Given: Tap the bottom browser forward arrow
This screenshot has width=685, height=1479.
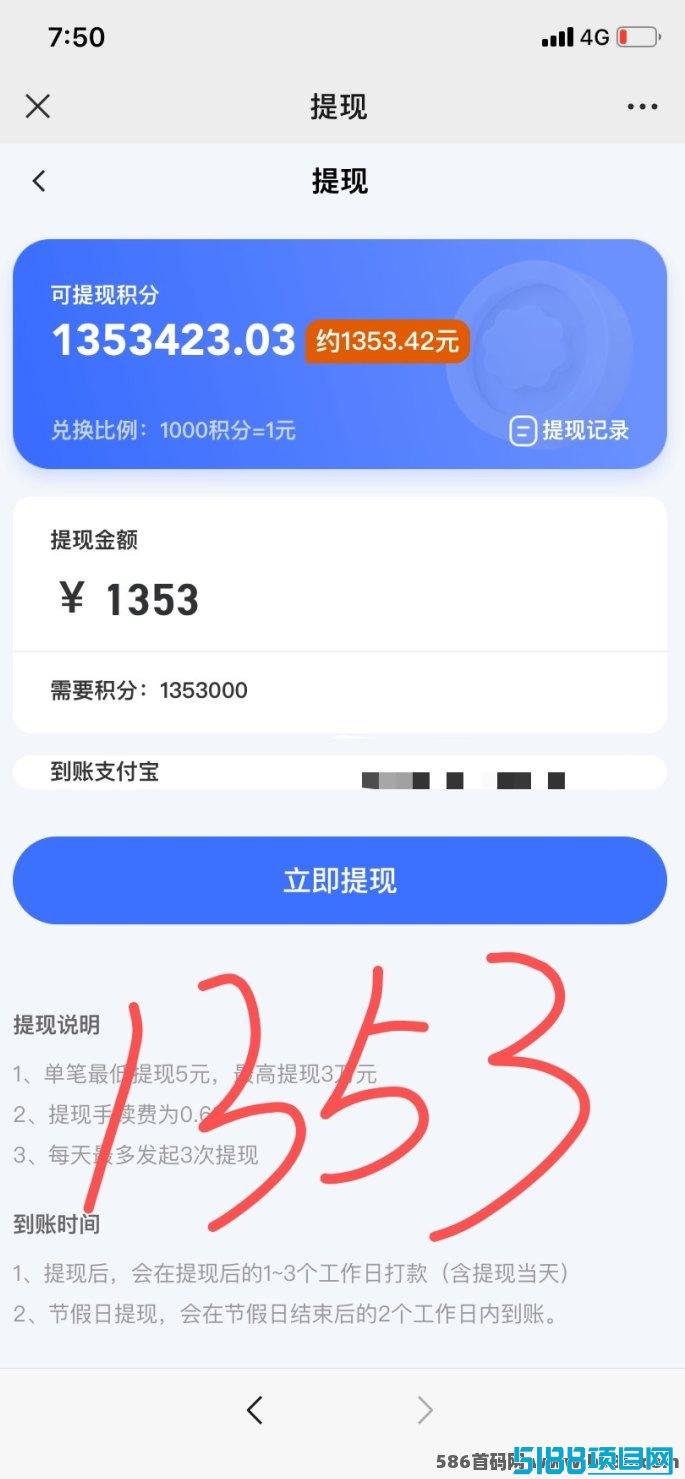Looking at the screenshot, I should coord(425,1410).
